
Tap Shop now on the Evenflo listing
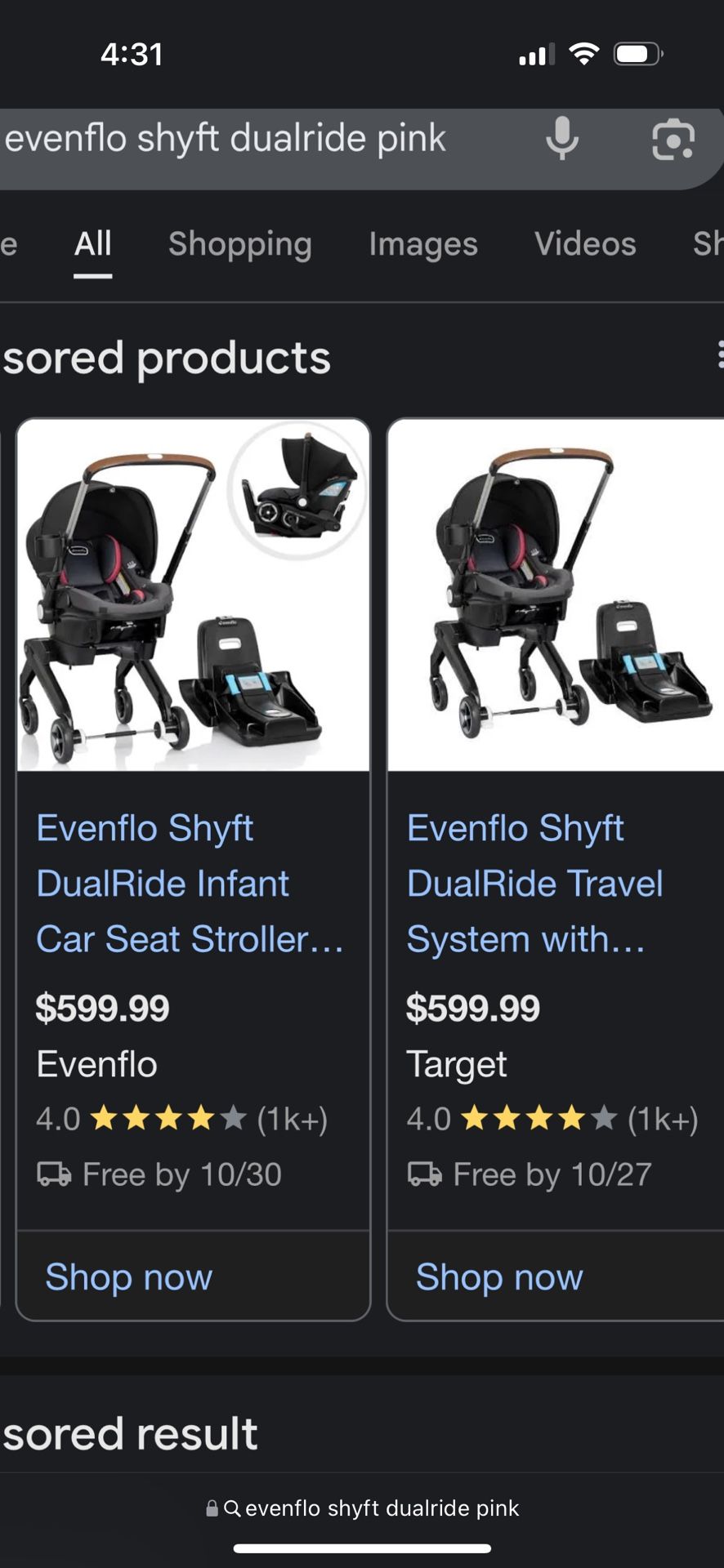[x=127, y=1277]
